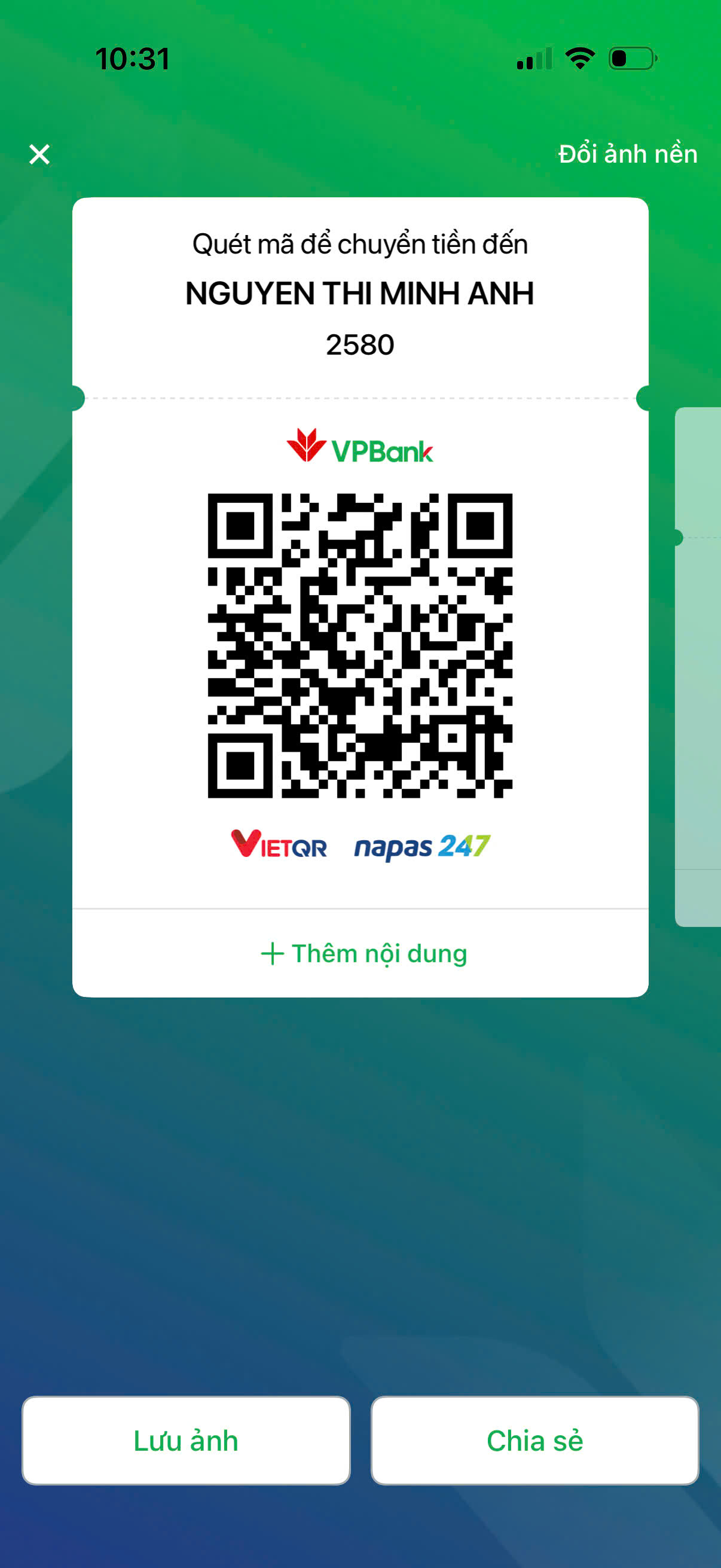
Task: Close the QR code screen
Action: [x=39, y=154]
